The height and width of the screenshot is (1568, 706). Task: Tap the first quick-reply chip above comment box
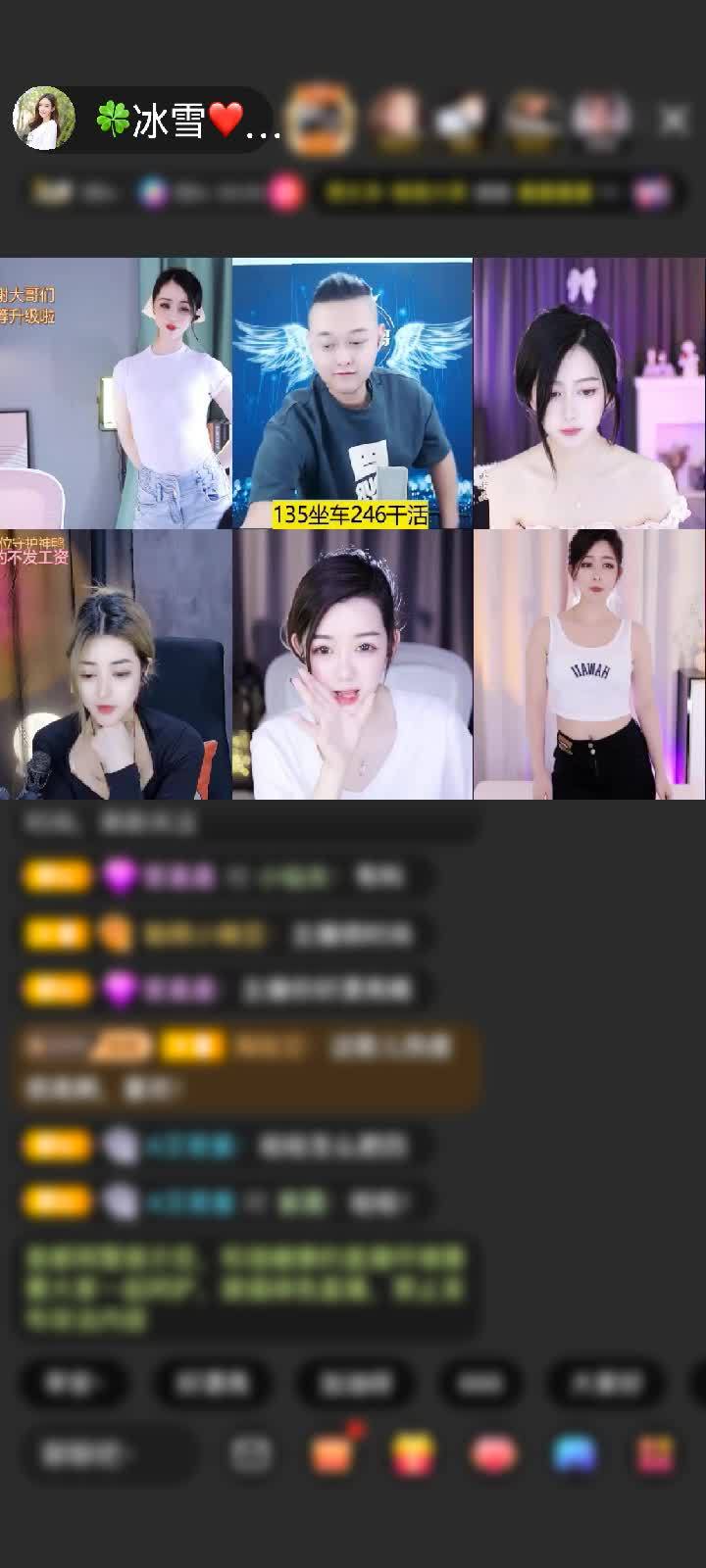71,1384
